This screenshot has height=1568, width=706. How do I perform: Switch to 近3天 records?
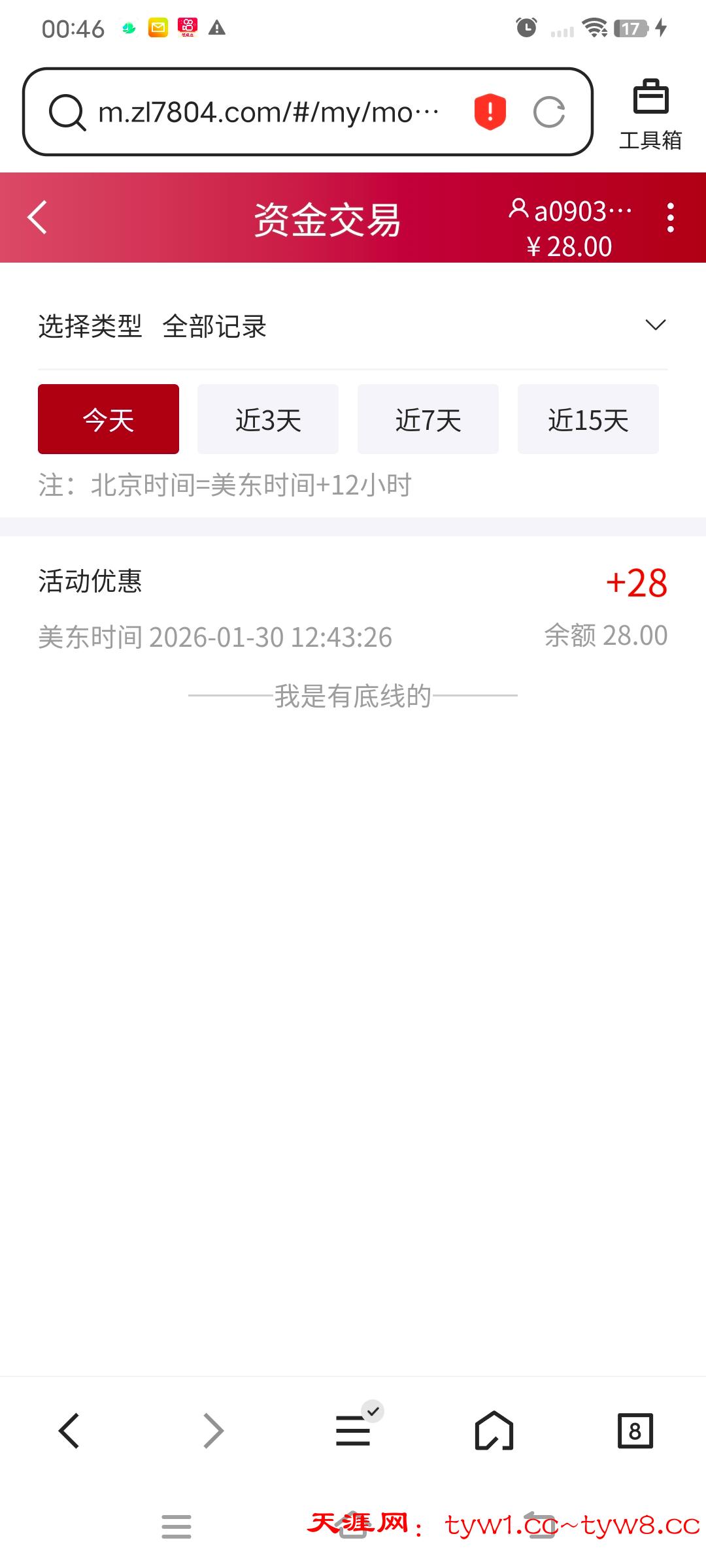pyautogui.click(x=268, y=419)
